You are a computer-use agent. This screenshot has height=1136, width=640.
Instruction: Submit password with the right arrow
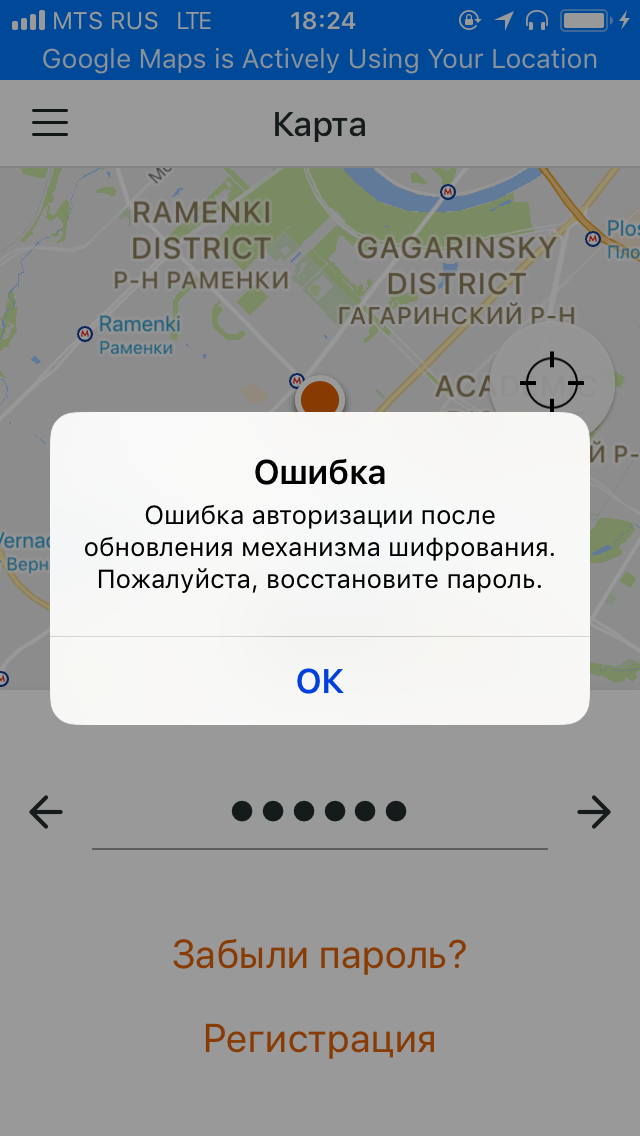coord(594,812)
